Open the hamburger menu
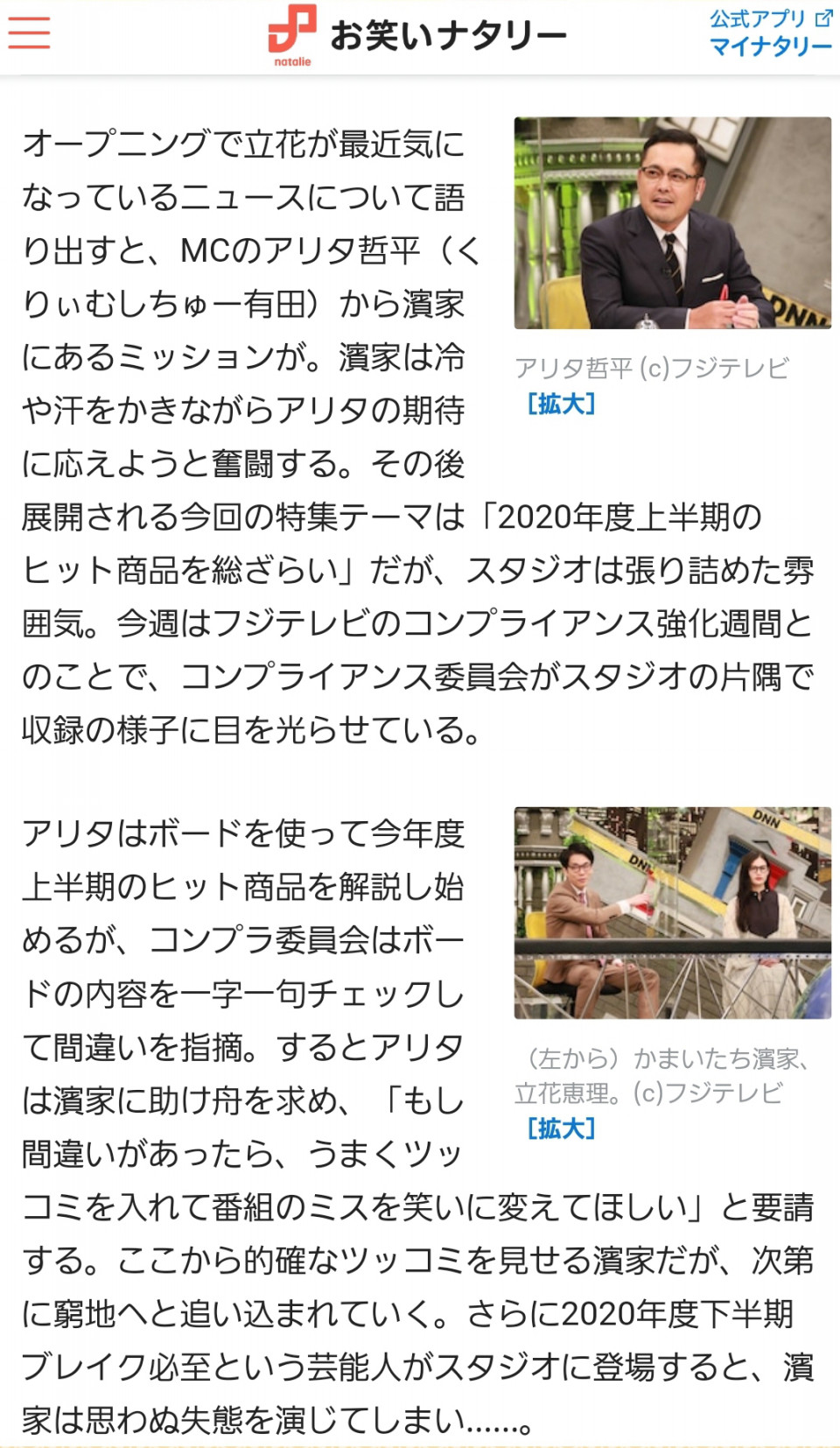This screenshot has width=840, height=1448. pyautogui.click(x=29, y=32)
